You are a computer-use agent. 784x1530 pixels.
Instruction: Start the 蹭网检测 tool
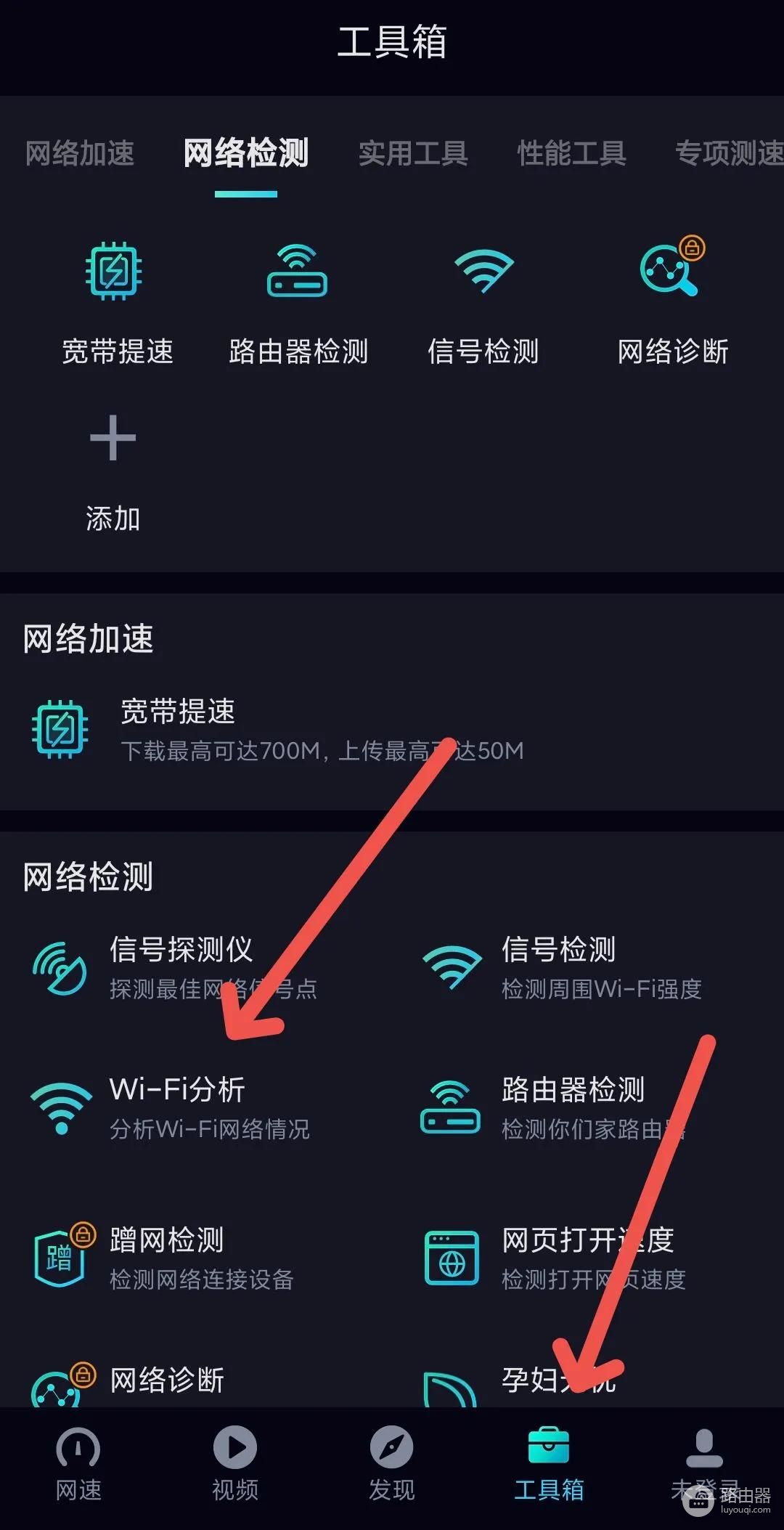(x=167, y=1258)
